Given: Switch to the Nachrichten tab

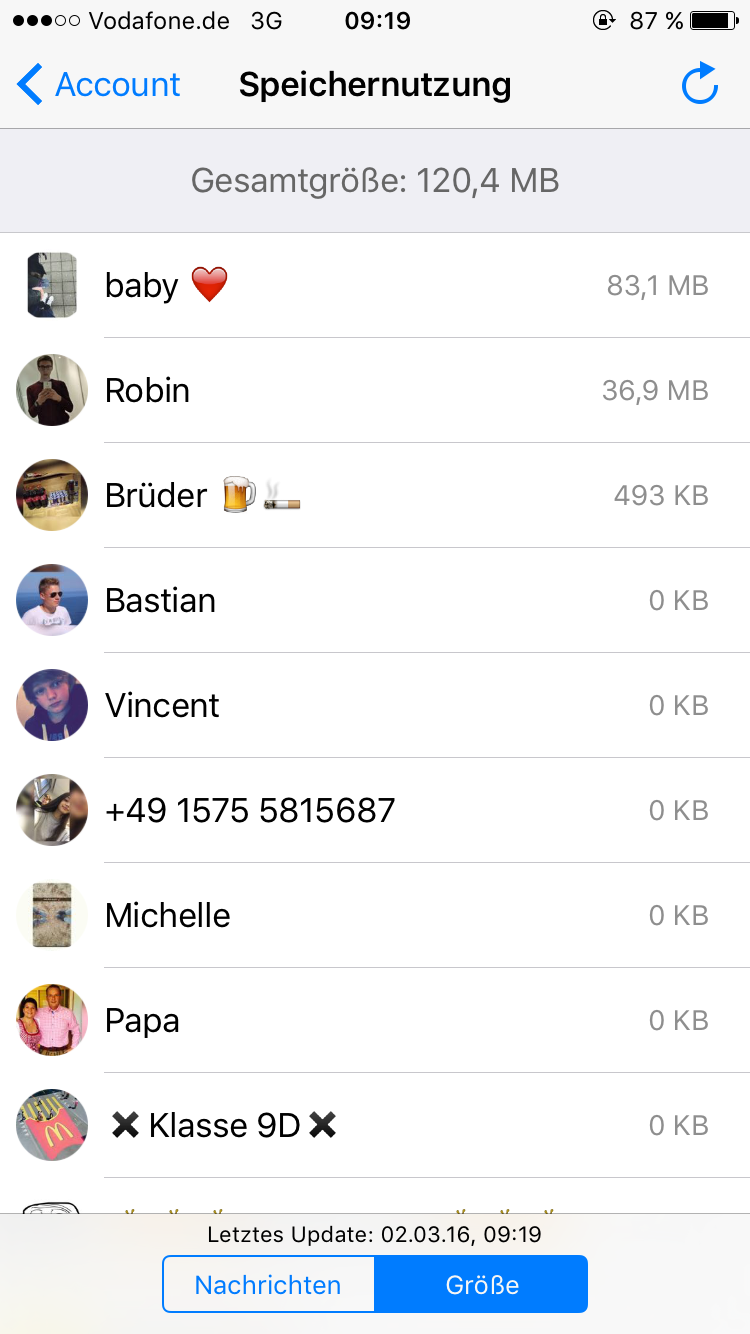Looking at the screenshot, I should tap(268, 1284).
